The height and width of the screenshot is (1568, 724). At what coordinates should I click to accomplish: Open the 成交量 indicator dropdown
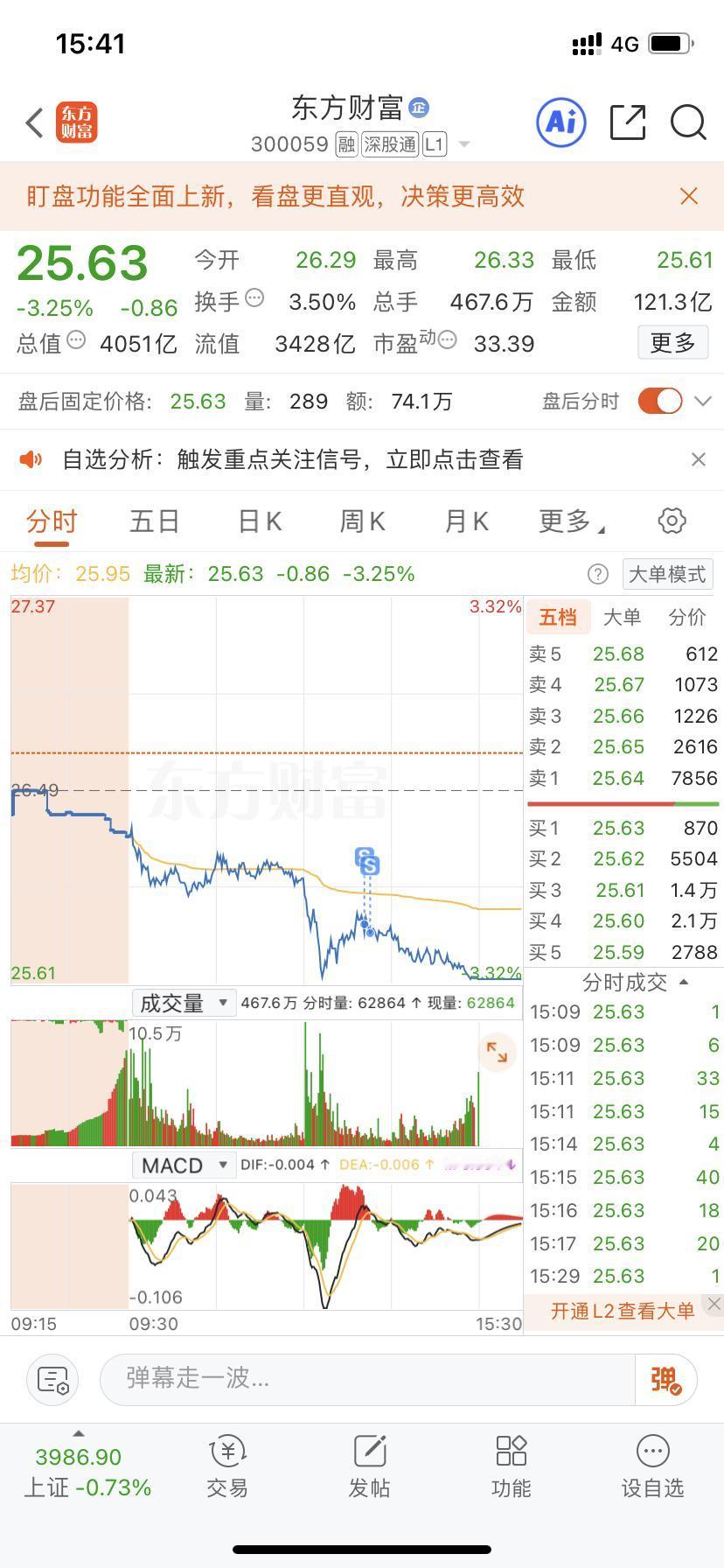pyautogui.click(x=183, y=1003)
